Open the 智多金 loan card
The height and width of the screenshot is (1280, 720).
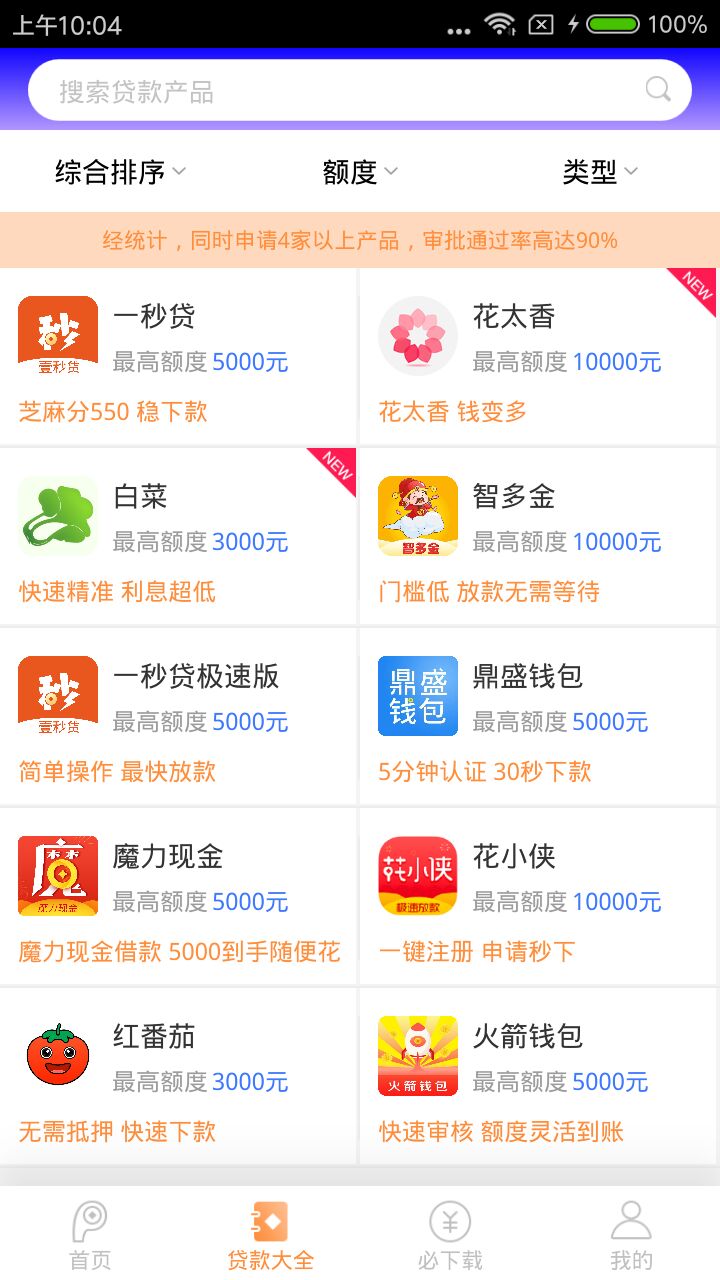coord(538,537)
